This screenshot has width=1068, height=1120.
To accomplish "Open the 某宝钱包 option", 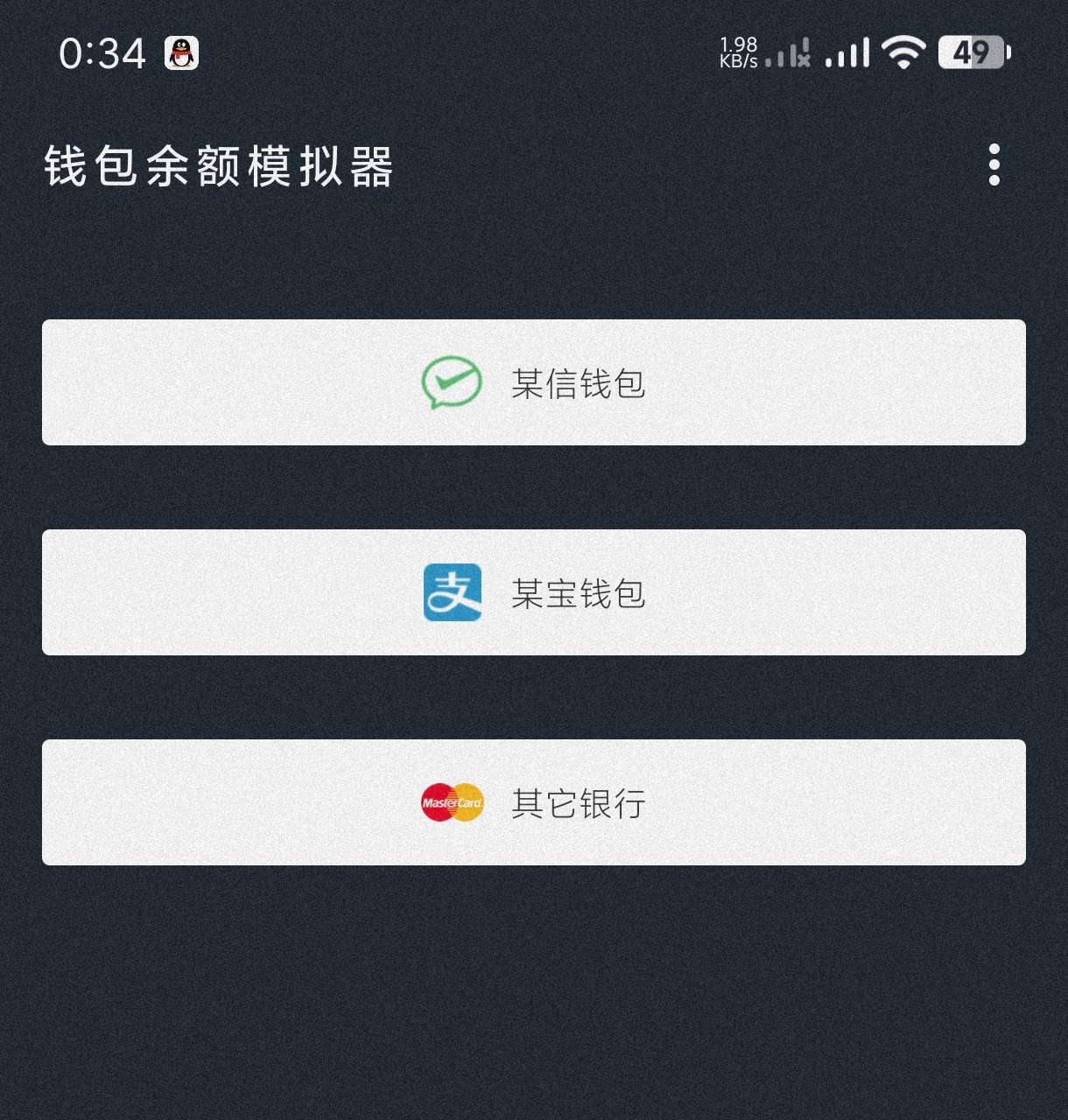I will point(534,592).
